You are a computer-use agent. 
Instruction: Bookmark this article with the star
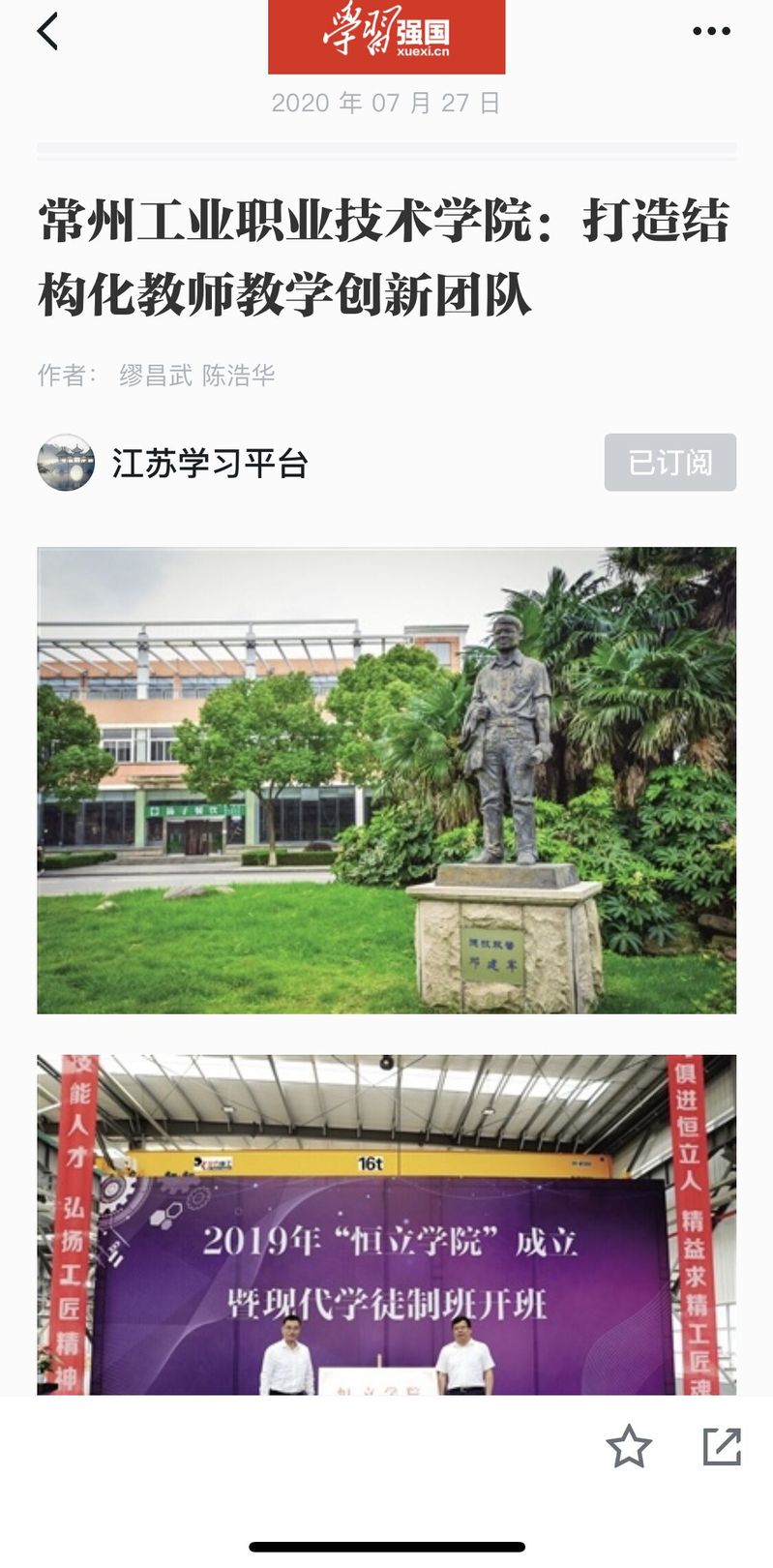pyautogui.click(x=629, y=1447)
